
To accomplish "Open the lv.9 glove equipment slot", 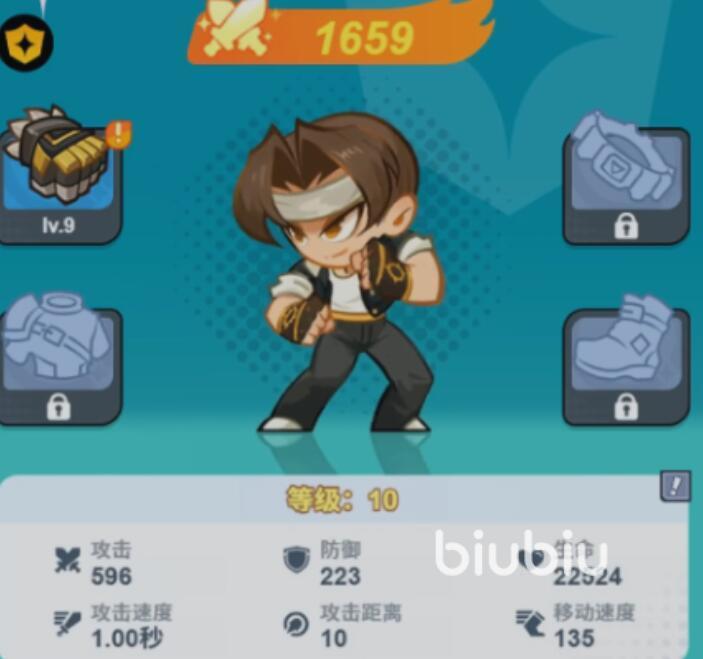I will point(60,177).
